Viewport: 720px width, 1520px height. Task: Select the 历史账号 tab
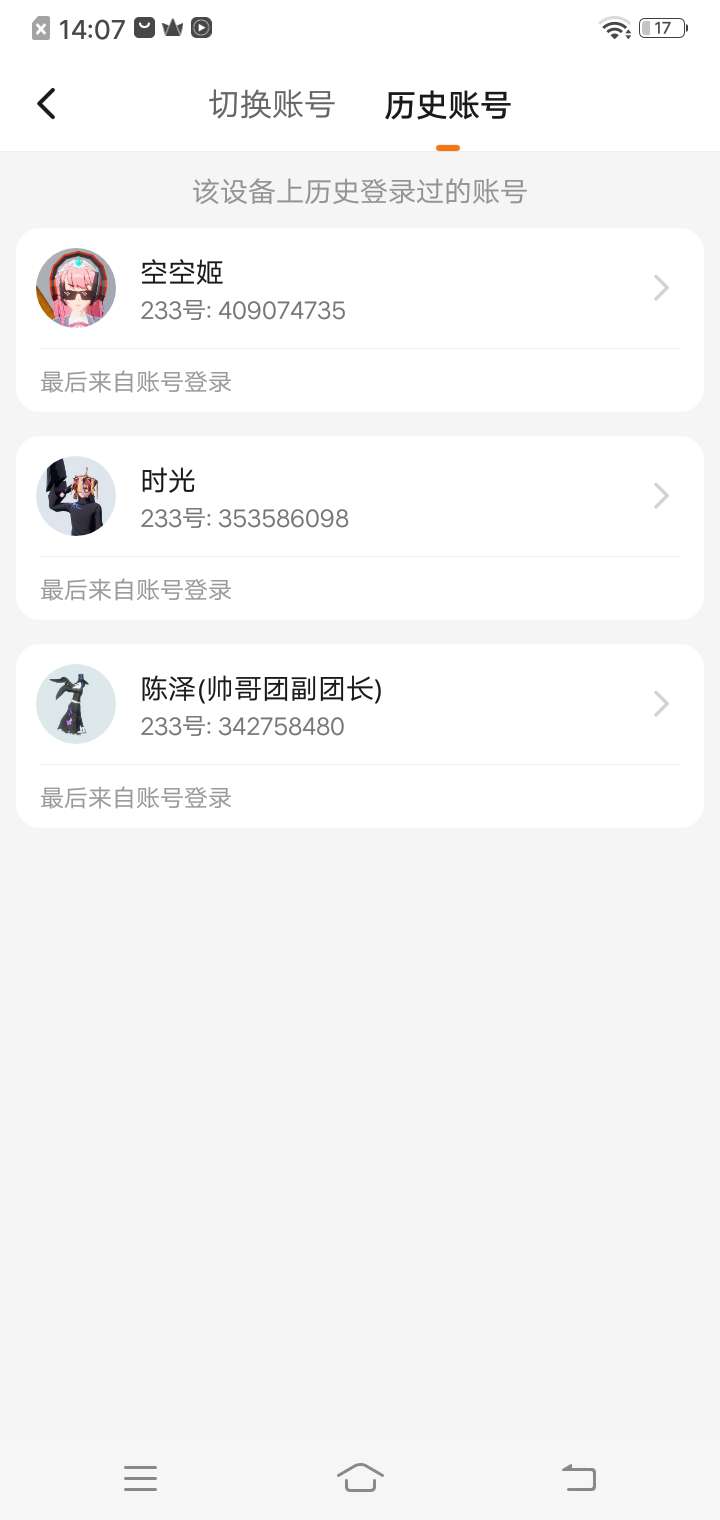(447, 105)
